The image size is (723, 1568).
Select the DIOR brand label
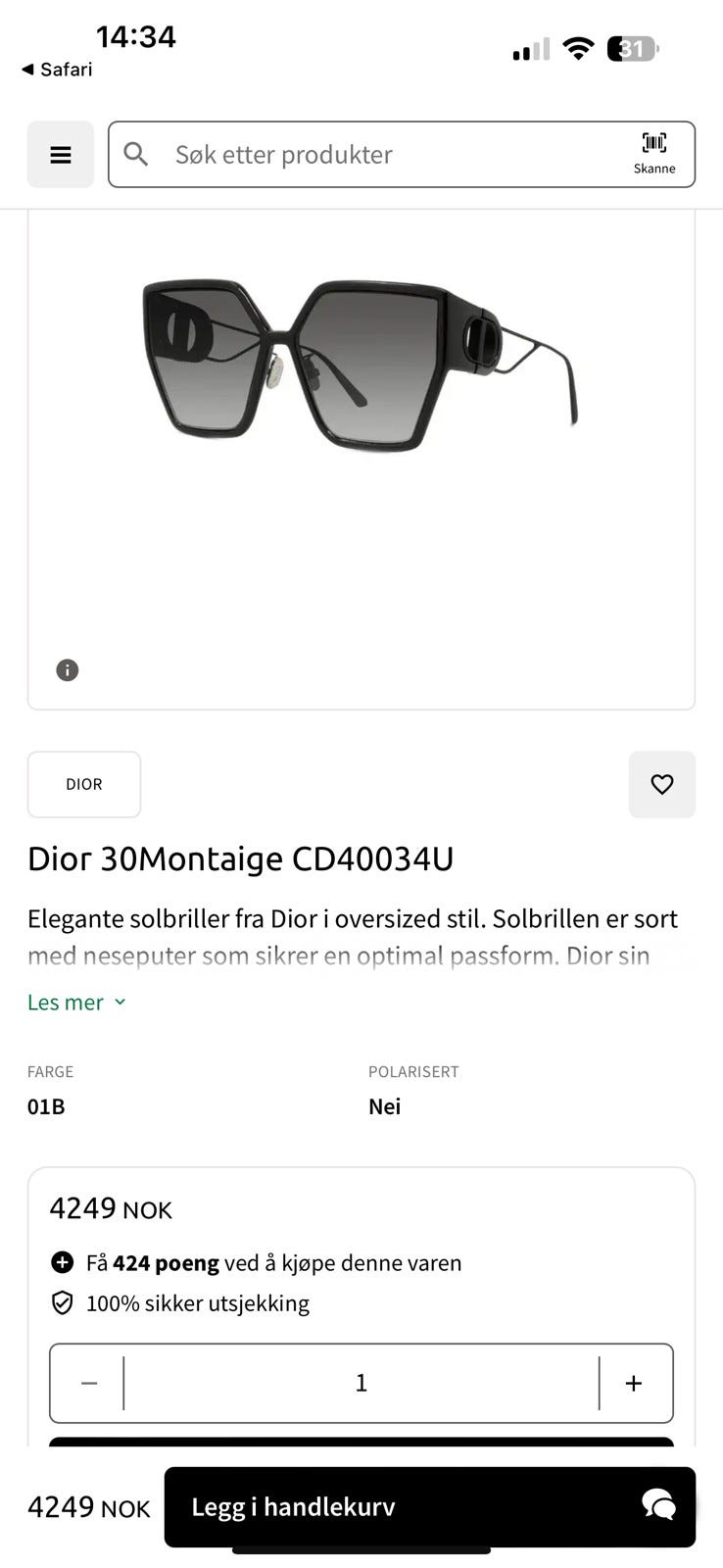pos(83,784)
